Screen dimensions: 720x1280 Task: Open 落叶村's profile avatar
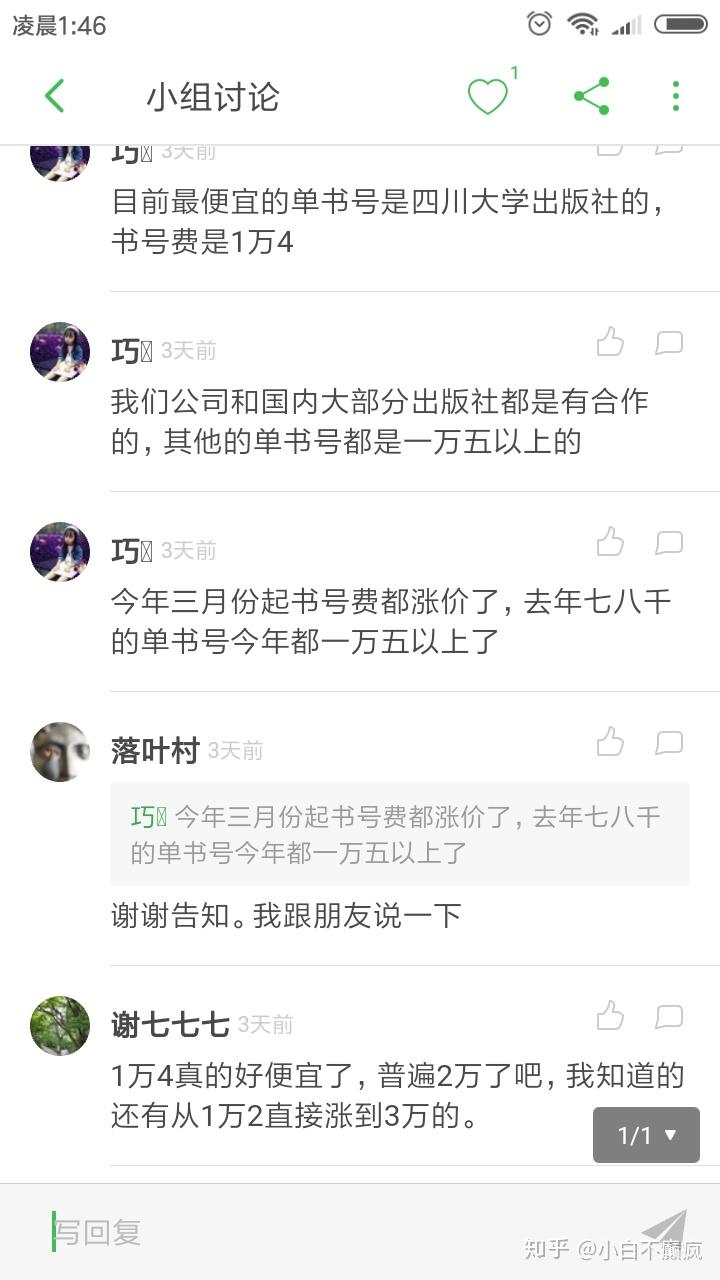(x=60, y=751)
